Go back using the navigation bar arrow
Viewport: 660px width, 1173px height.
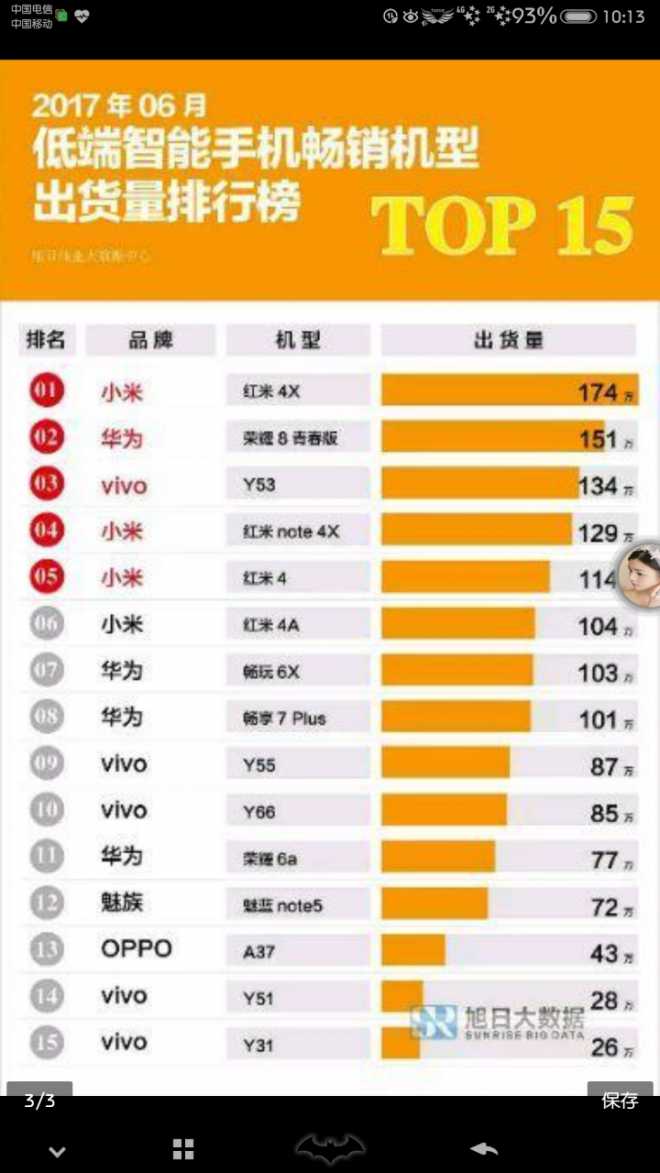tap(483, 1148)
